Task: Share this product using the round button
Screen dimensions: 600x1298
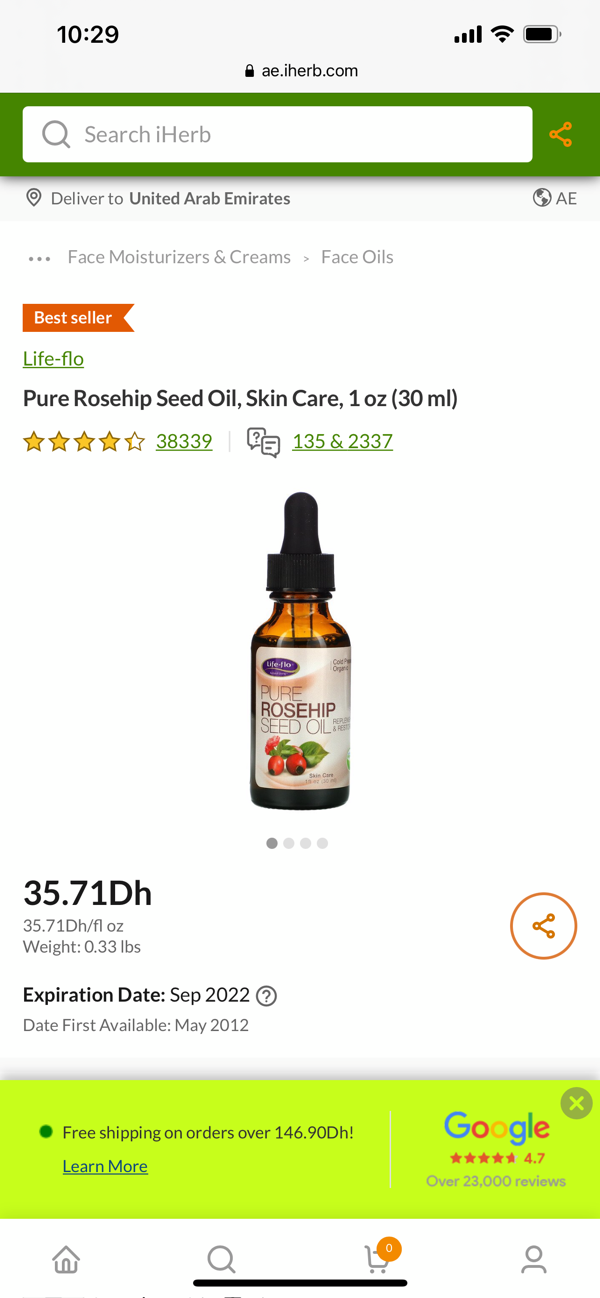Action: (543, 927)
